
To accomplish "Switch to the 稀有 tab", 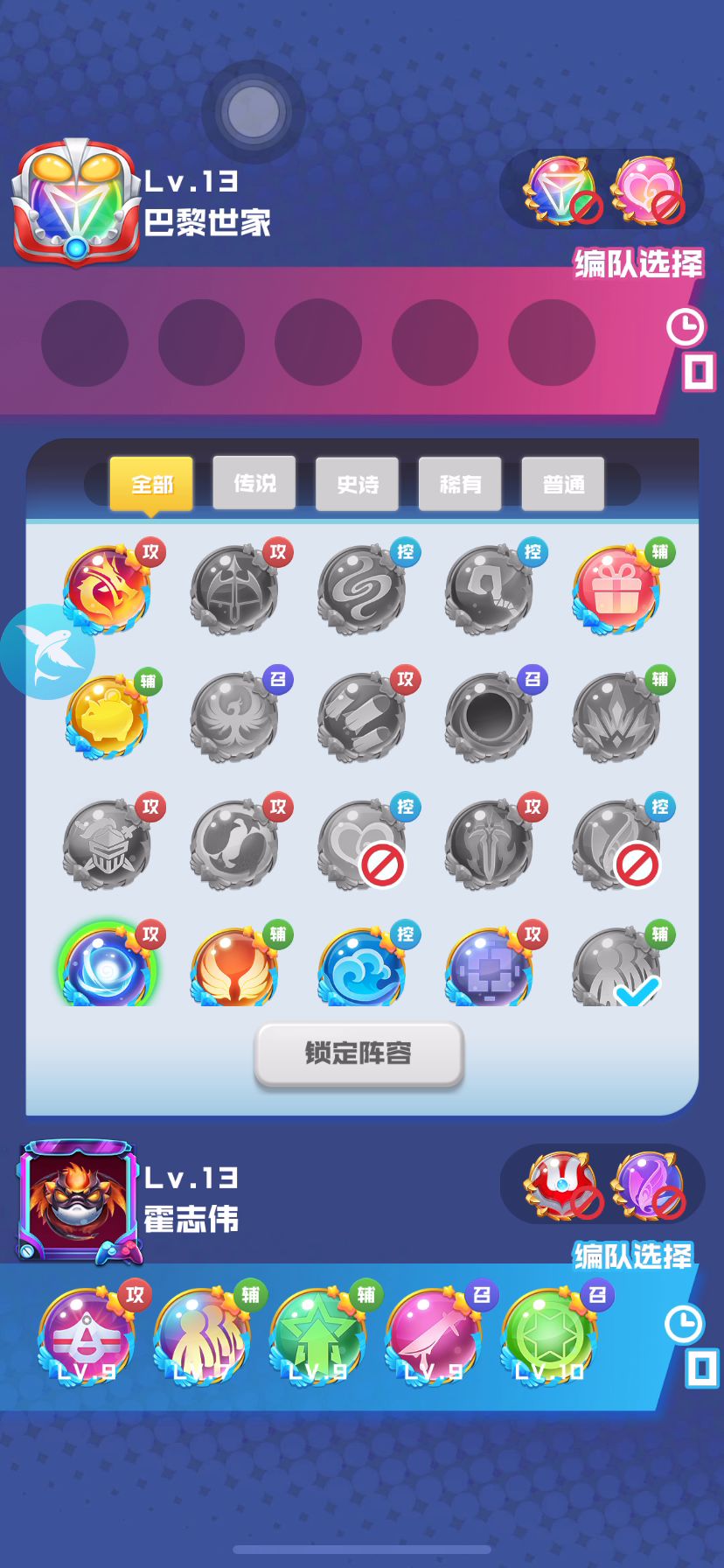I will 460,483.
